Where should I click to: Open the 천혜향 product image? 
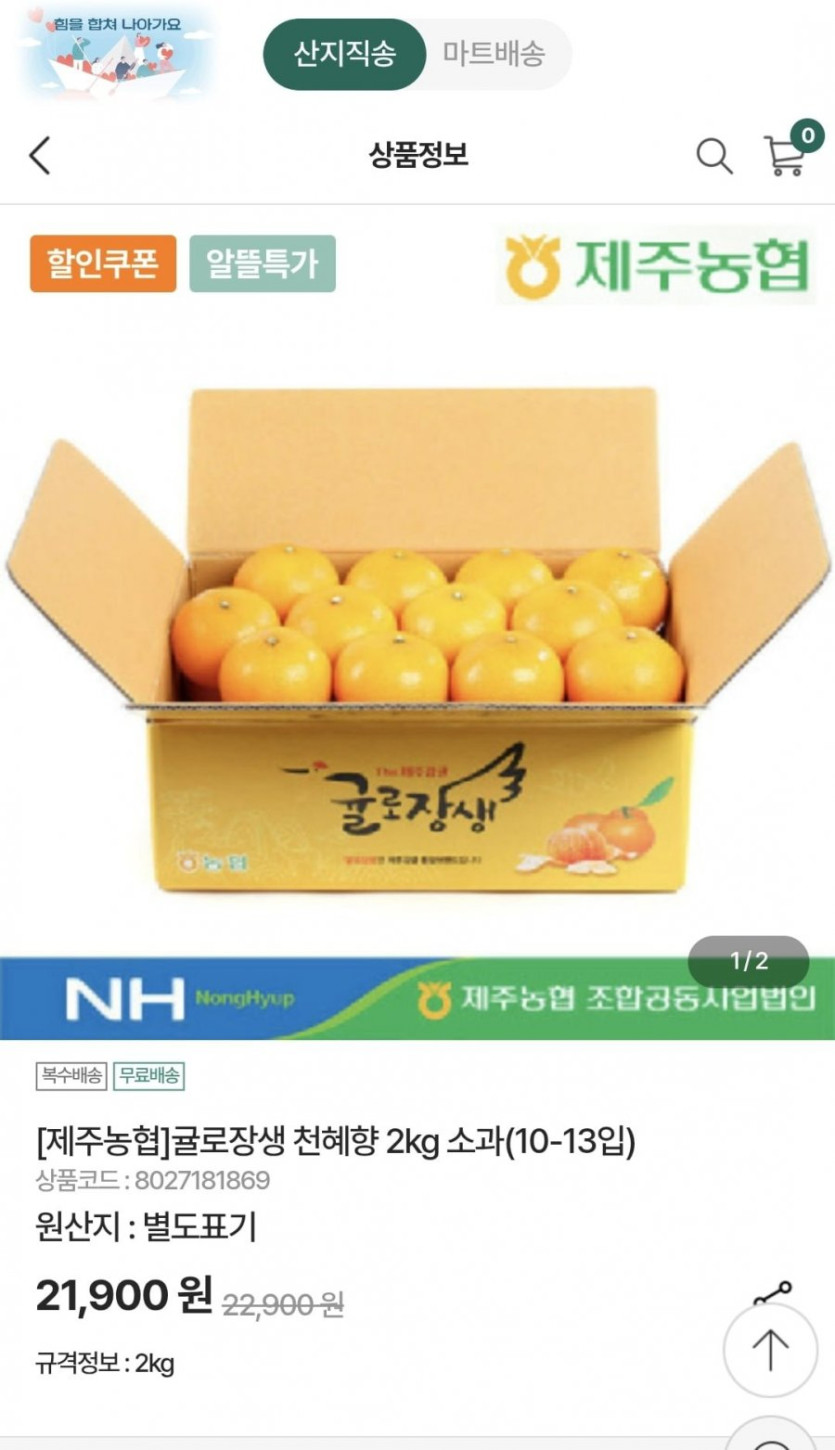pyautogui.click(x=417, y=640)
